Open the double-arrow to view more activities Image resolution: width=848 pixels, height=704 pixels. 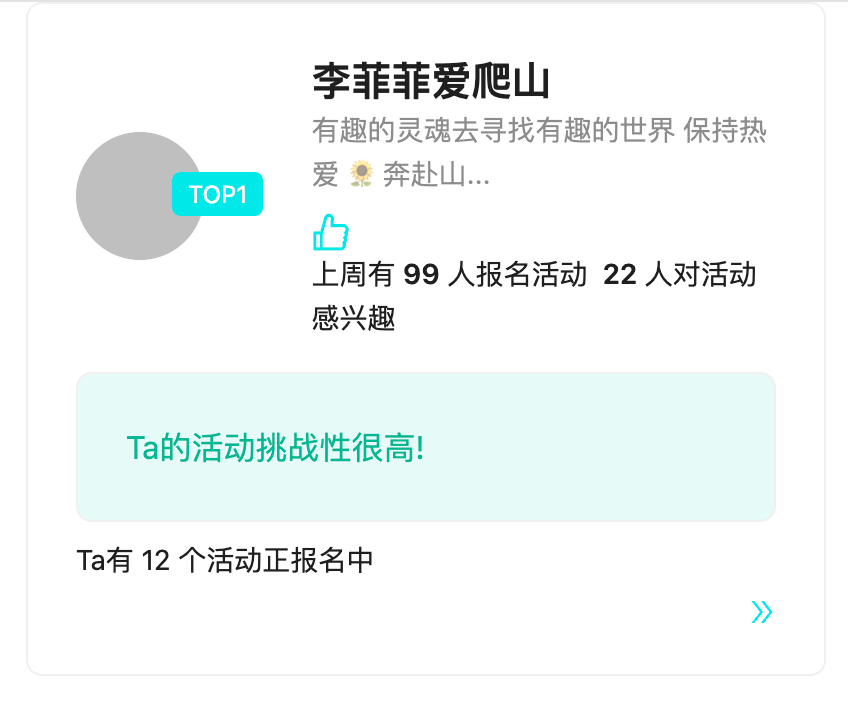(x=761, y=612)
